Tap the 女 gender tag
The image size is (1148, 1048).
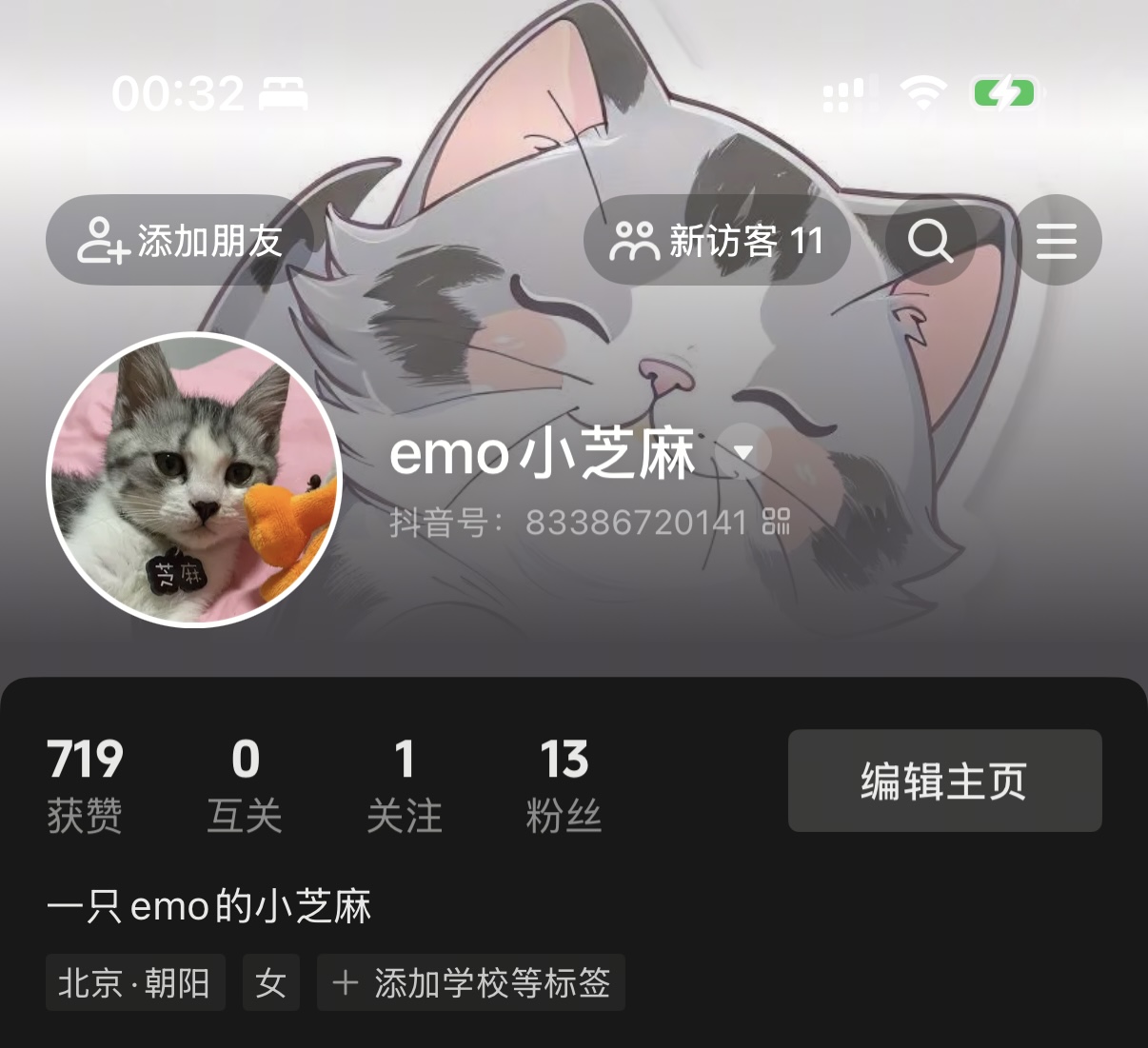[270, 982]
